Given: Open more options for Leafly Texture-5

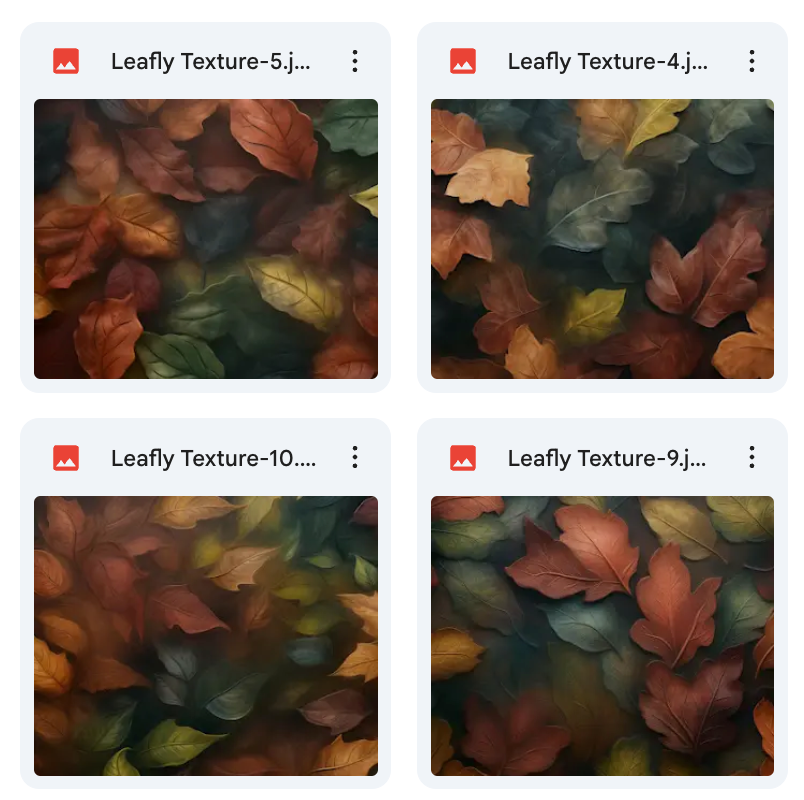Looking at the screenshot, I should point(354,61).
